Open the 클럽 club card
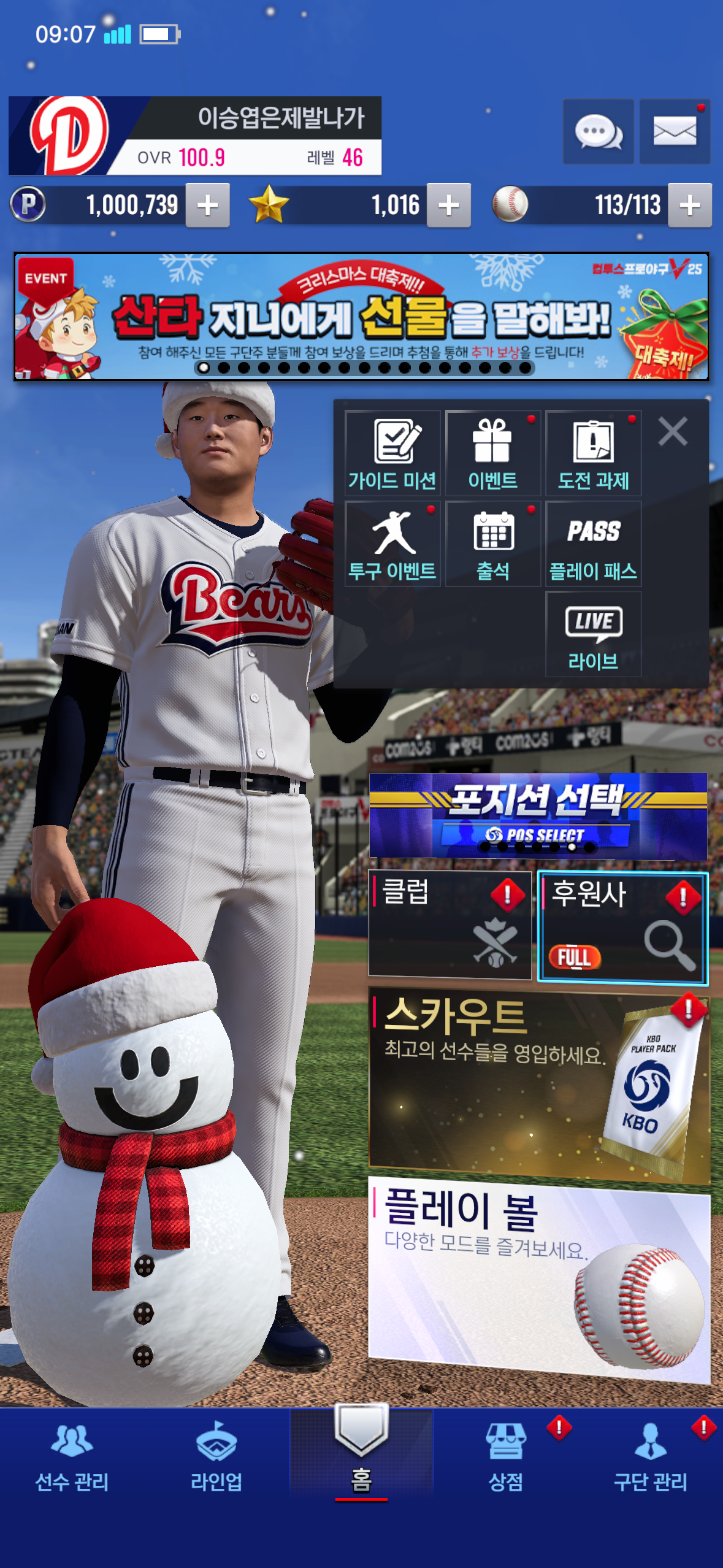The width and height of the screenshot is (723, 1568). [449, 924]
